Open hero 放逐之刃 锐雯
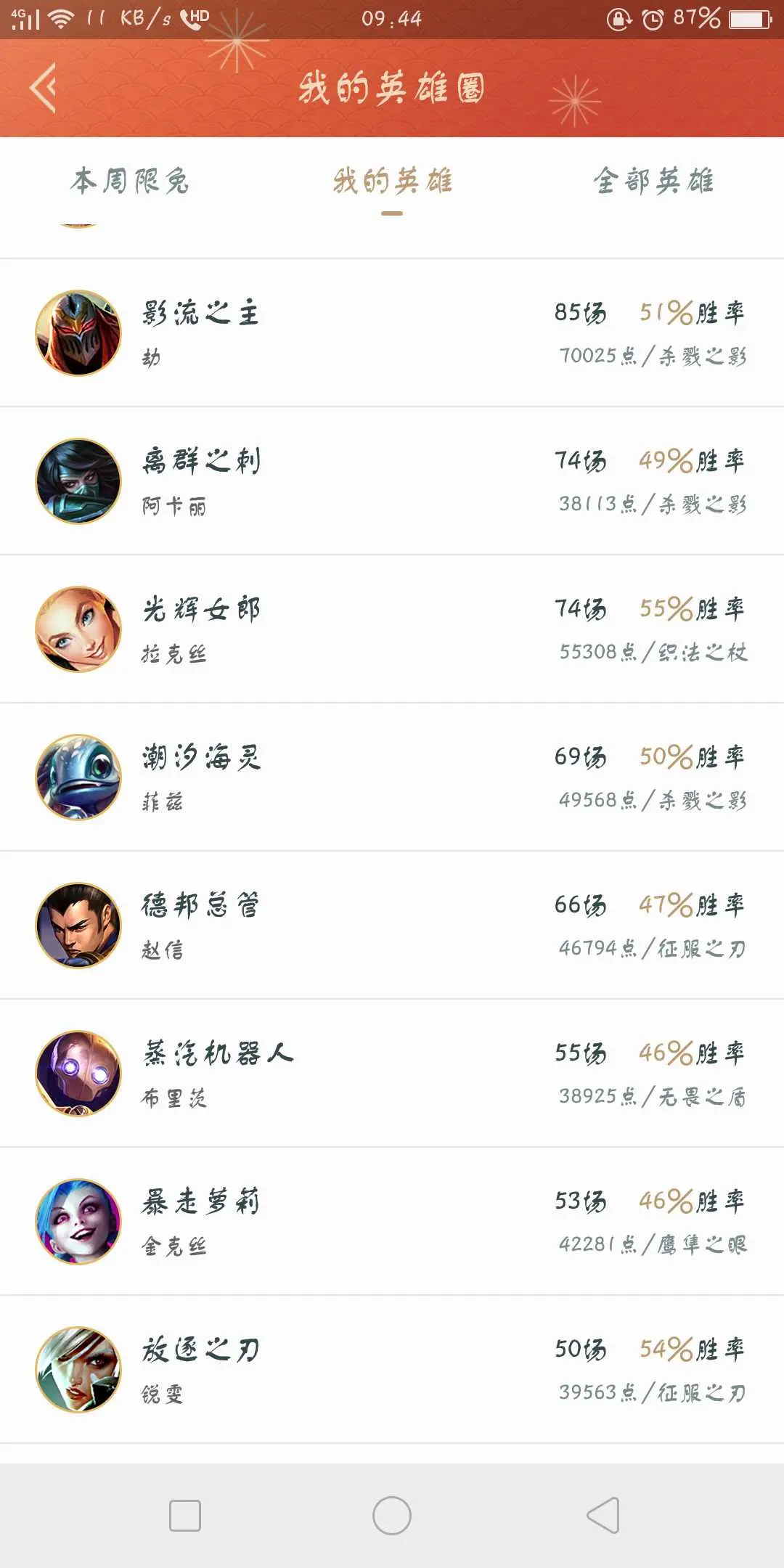Viewport: 784px width, 1568px height. [392, 1370]
